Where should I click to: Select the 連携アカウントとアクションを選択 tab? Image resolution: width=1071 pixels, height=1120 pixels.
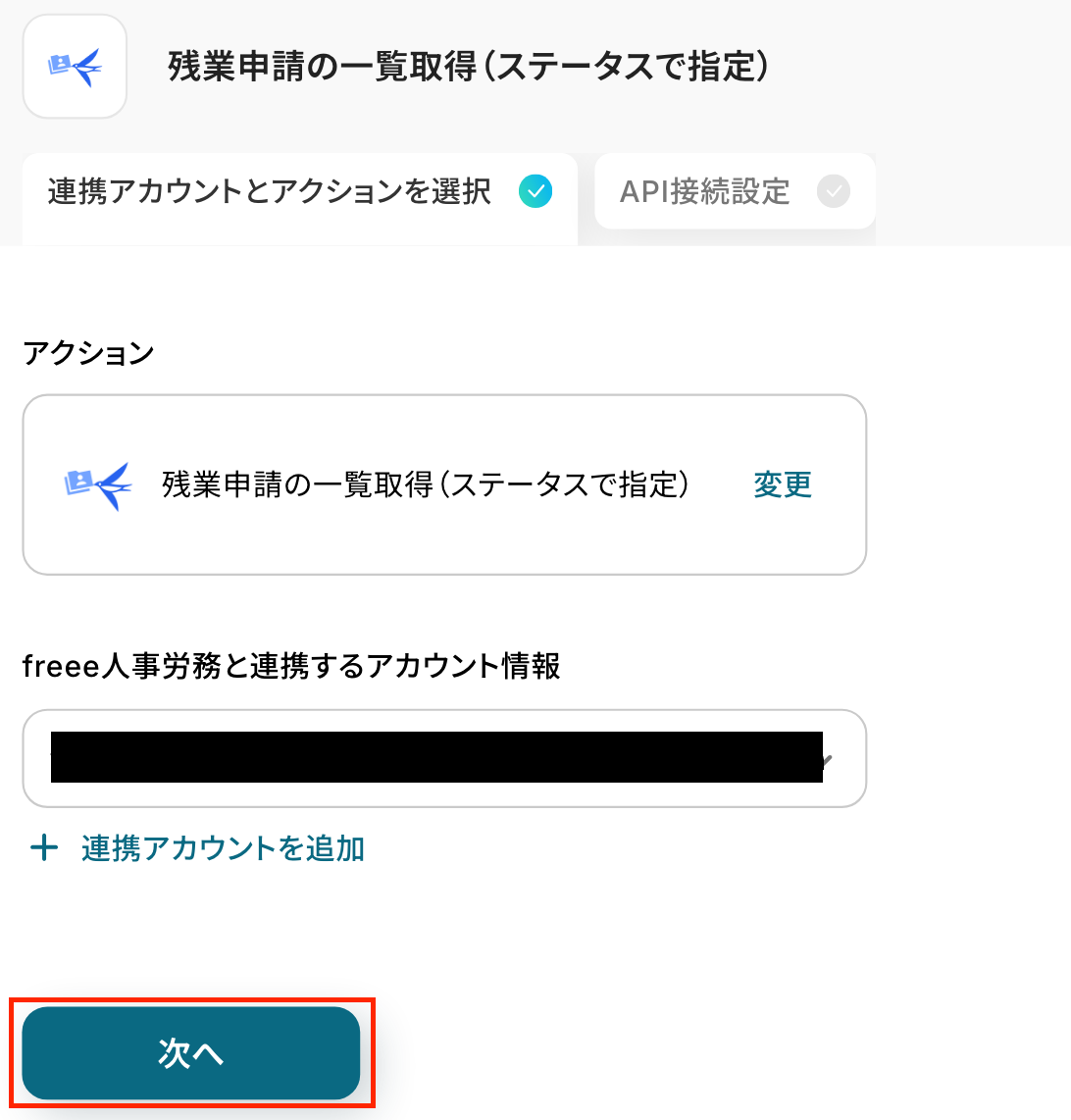click(x=299, y=191)
